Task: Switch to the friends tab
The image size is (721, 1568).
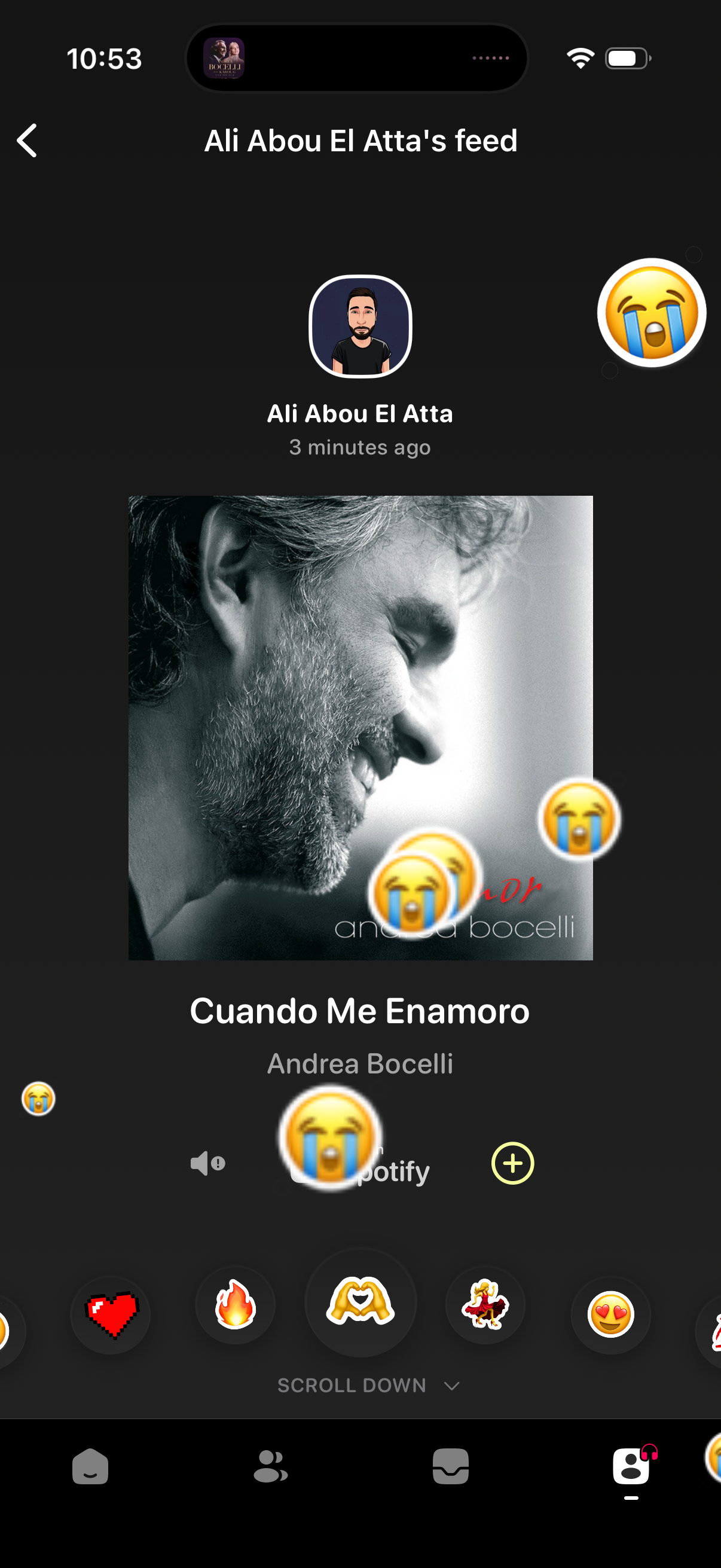Action: tap(270, 1466)
